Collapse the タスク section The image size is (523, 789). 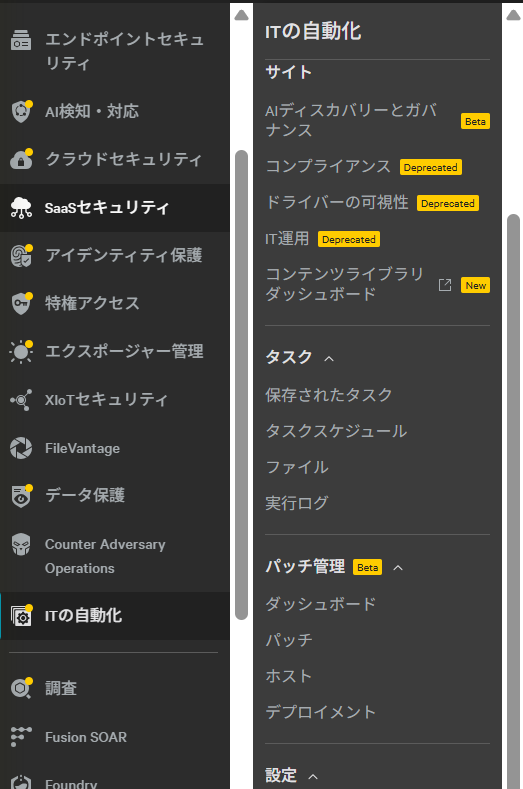[x=329, y=359]
